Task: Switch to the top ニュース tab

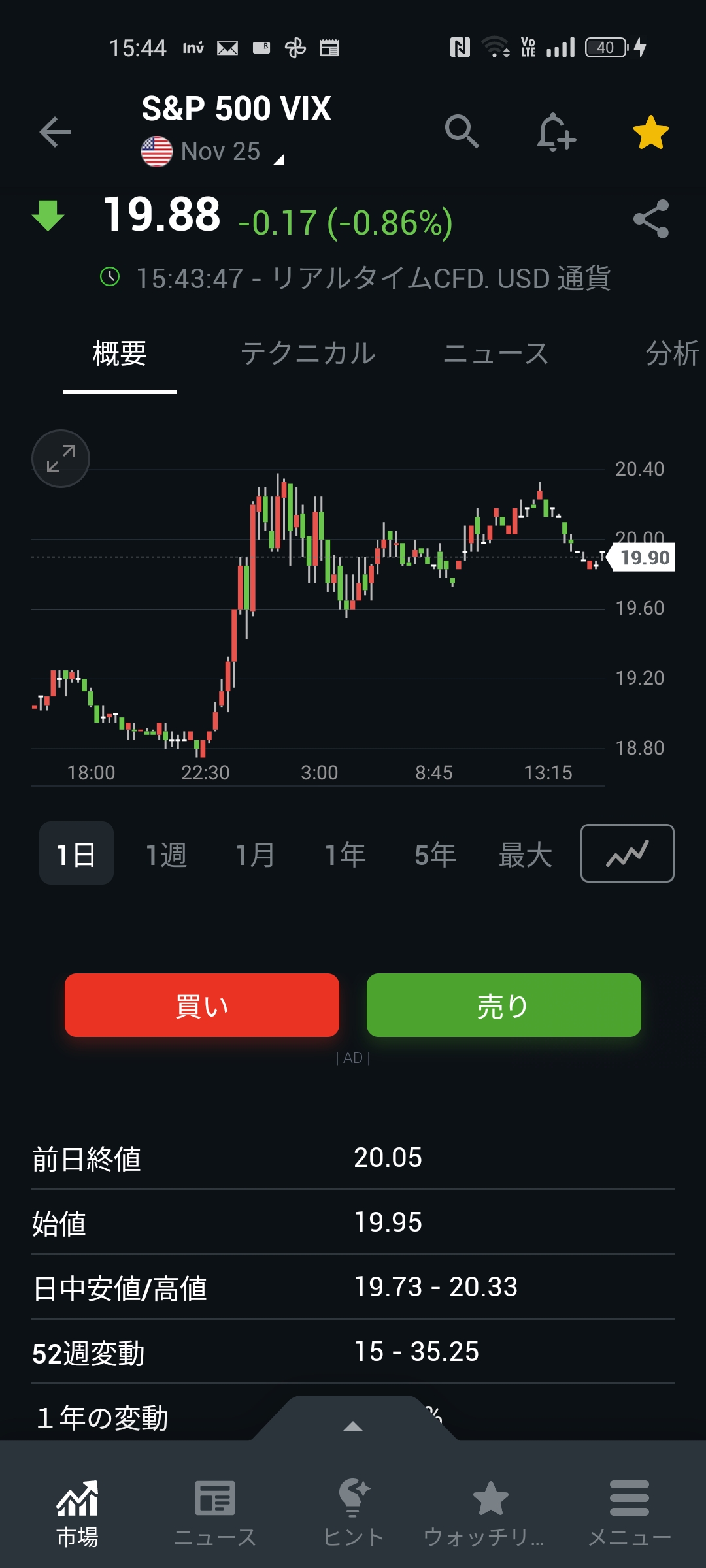Action: [x=496, y=353]
